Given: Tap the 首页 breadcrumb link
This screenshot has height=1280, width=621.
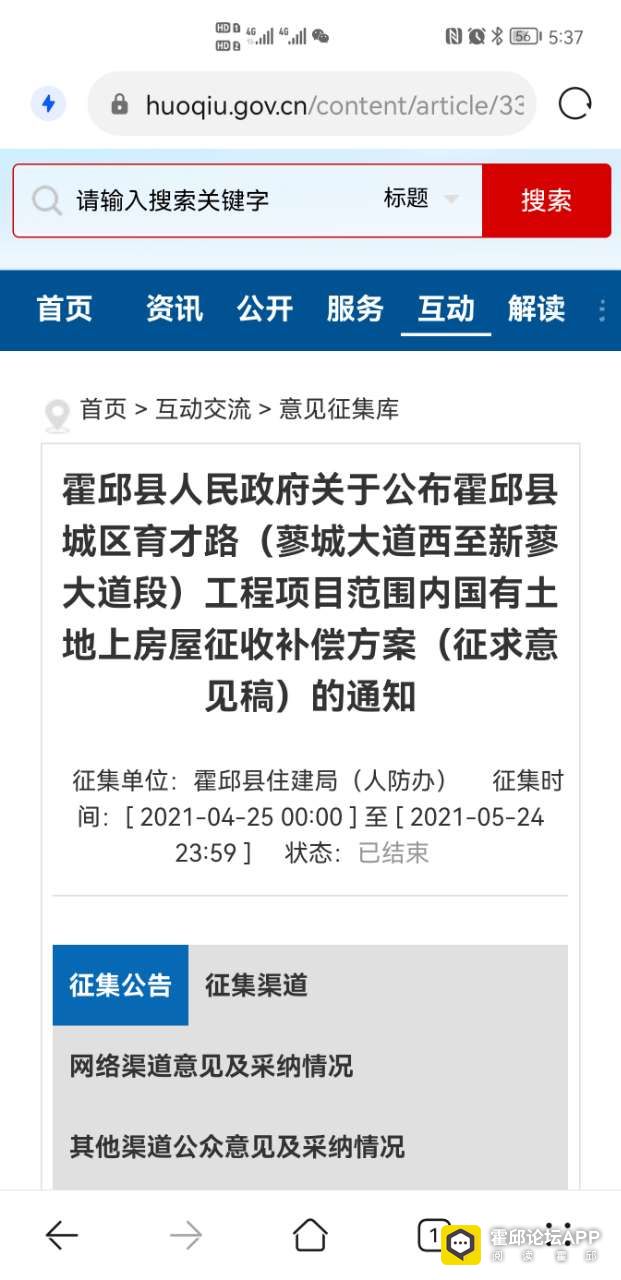Looking at the screenshot, I should 104,409.
